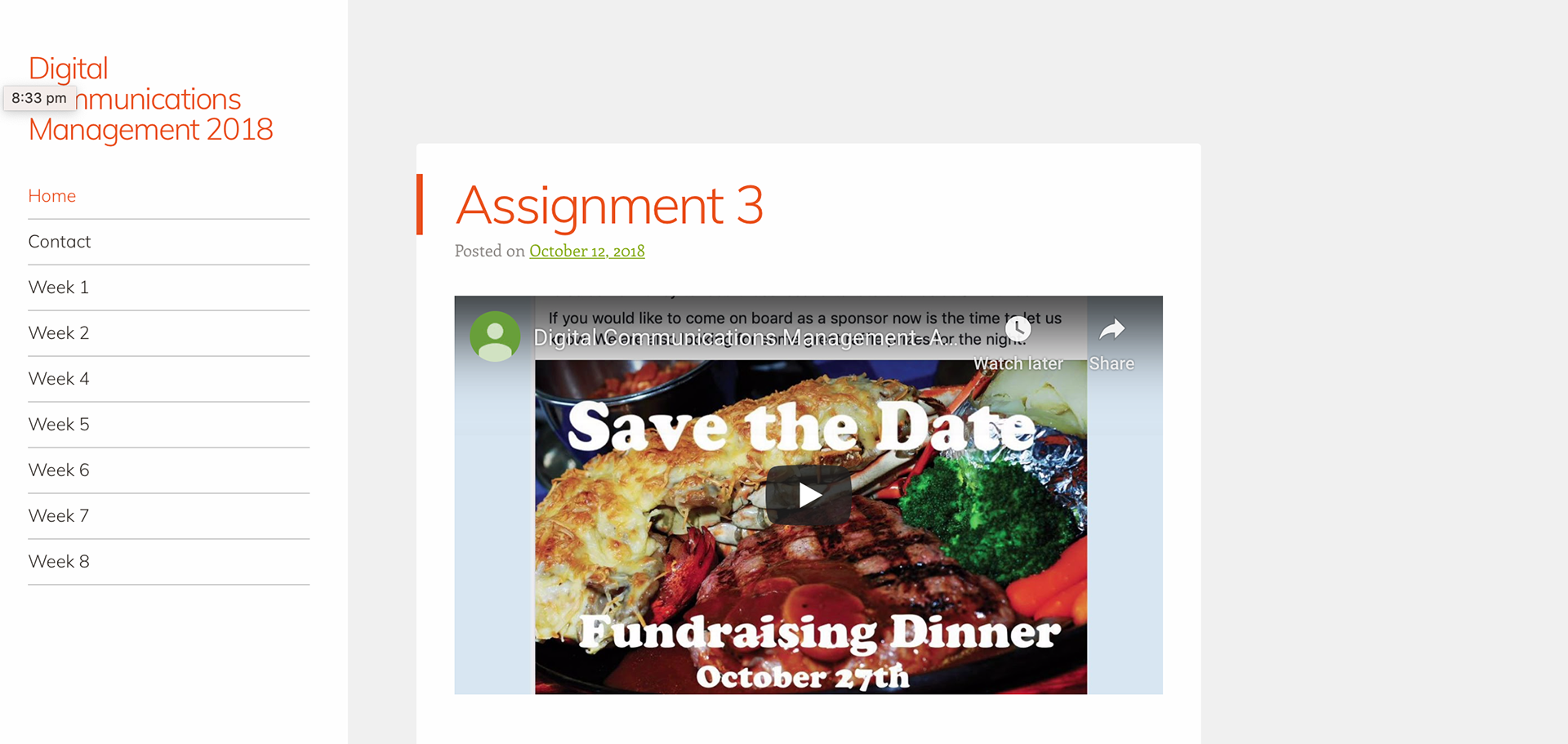Screen dimensions: 1568x744
Task: Open the Week 6 page
Action: click(x=59, y=470)
